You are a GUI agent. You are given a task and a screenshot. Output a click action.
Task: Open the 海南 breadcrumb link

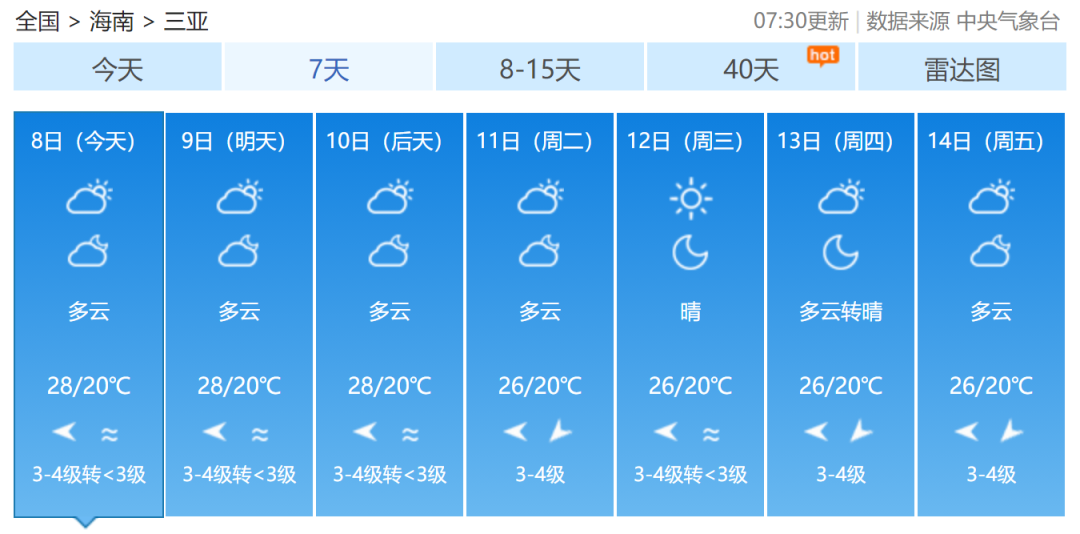point(112,21)
